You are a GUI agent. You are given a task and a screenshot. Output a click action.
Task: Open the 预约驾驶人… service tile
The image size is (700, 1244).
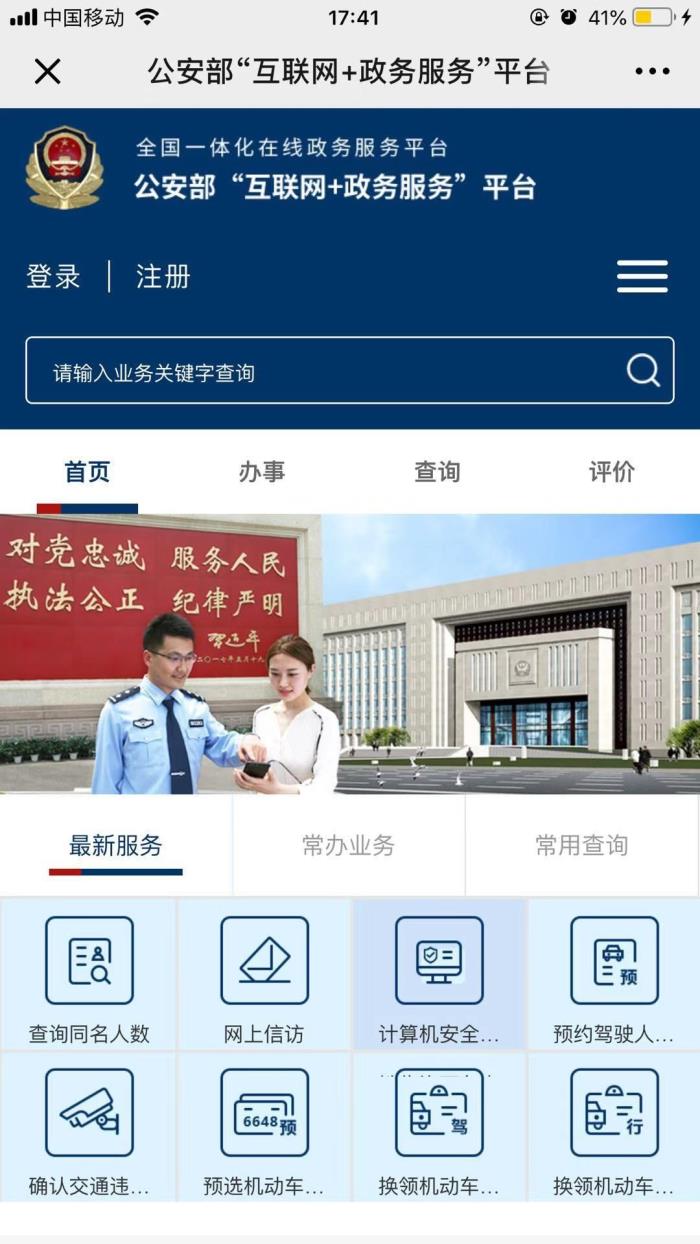(614, 975)
